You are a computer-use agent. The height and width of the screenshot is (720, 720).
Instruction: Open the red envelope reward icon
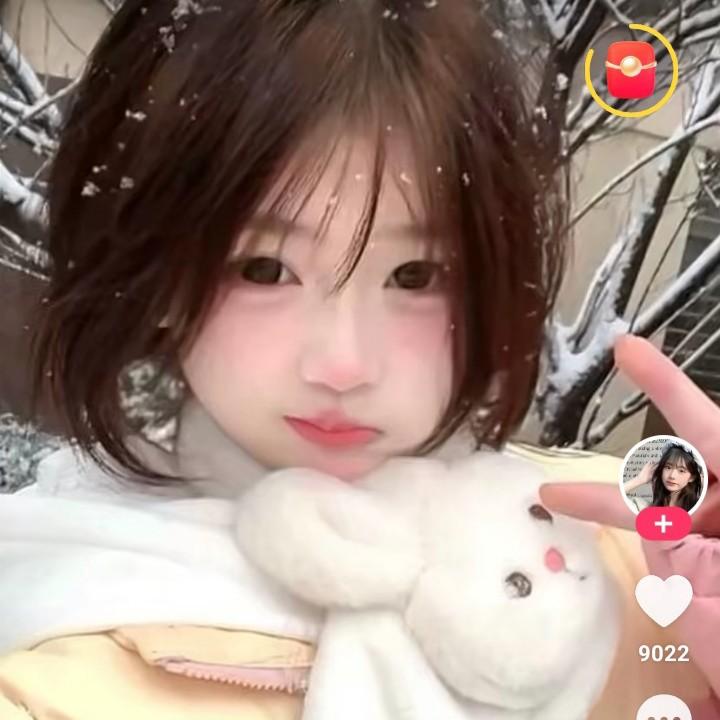click(x=631, y=70)
